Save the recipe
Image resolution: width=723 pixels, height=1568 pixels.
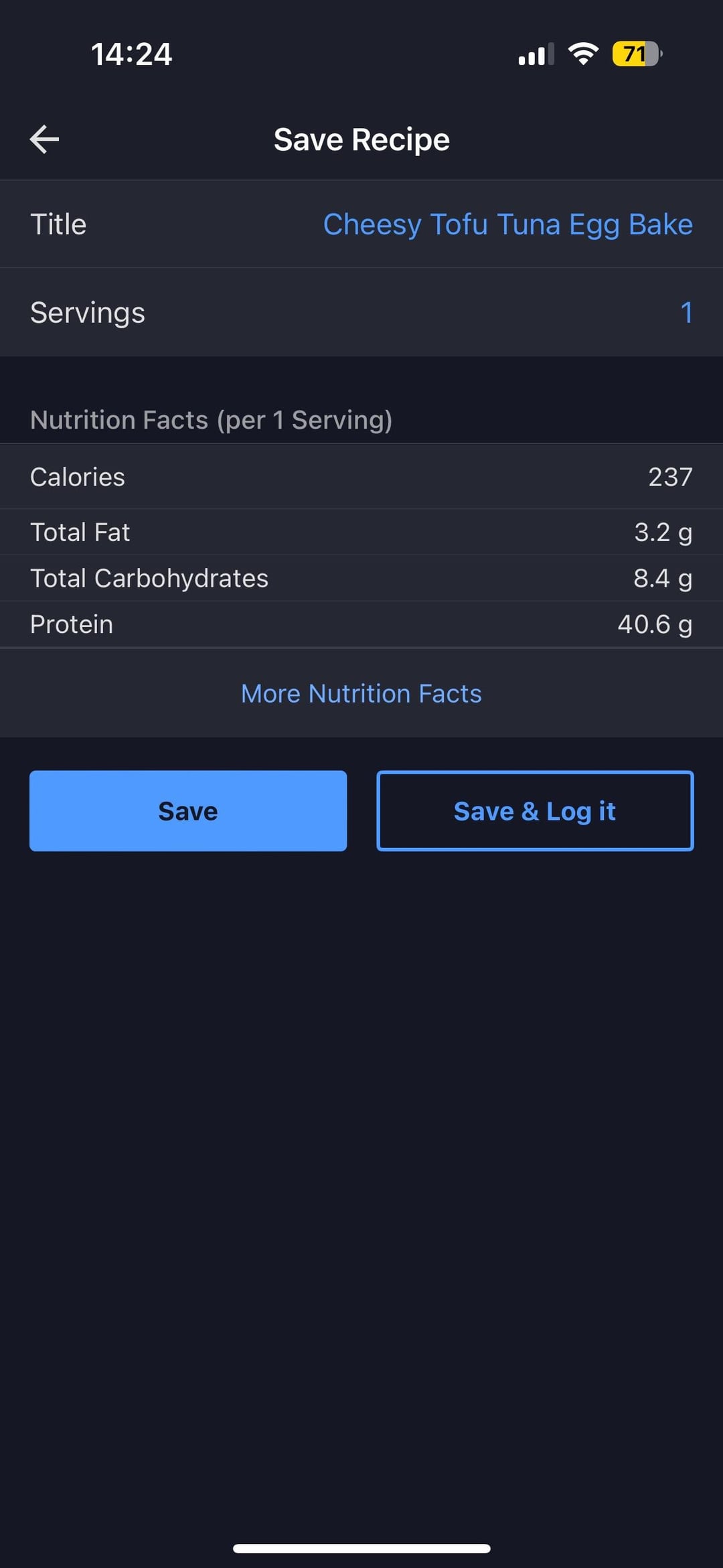click(188, 811)
